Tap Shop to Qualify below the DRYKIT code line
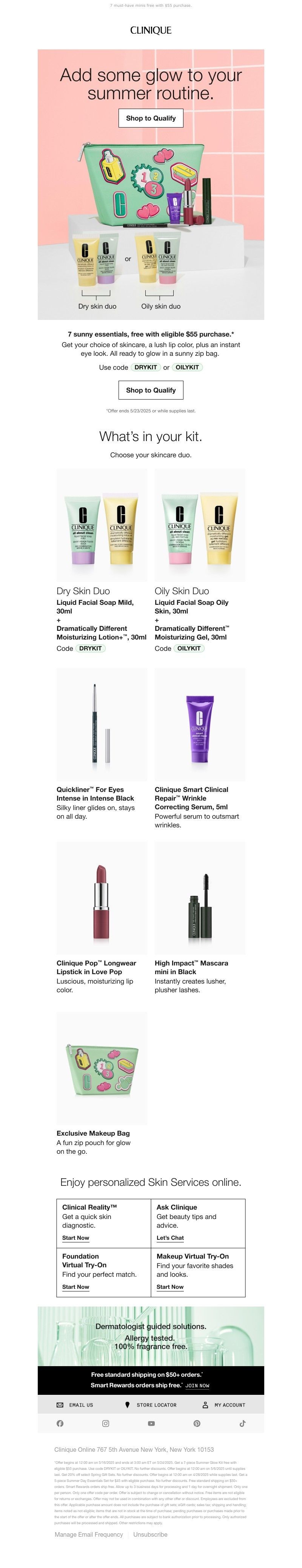 [x=150, y=390]
